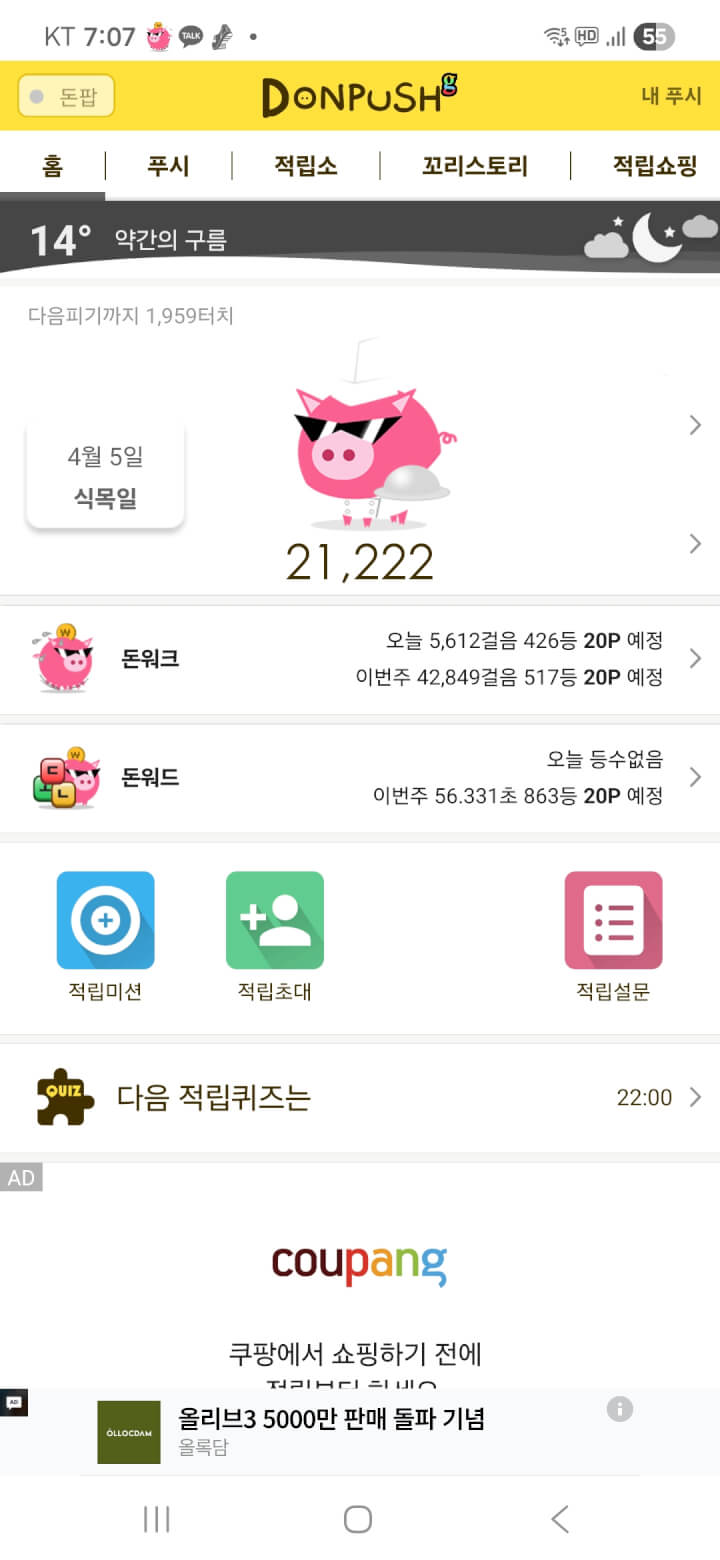
Task: Go to the 적립쇼핑 tab
Action: pyautogui.click(x=654, y=166)
